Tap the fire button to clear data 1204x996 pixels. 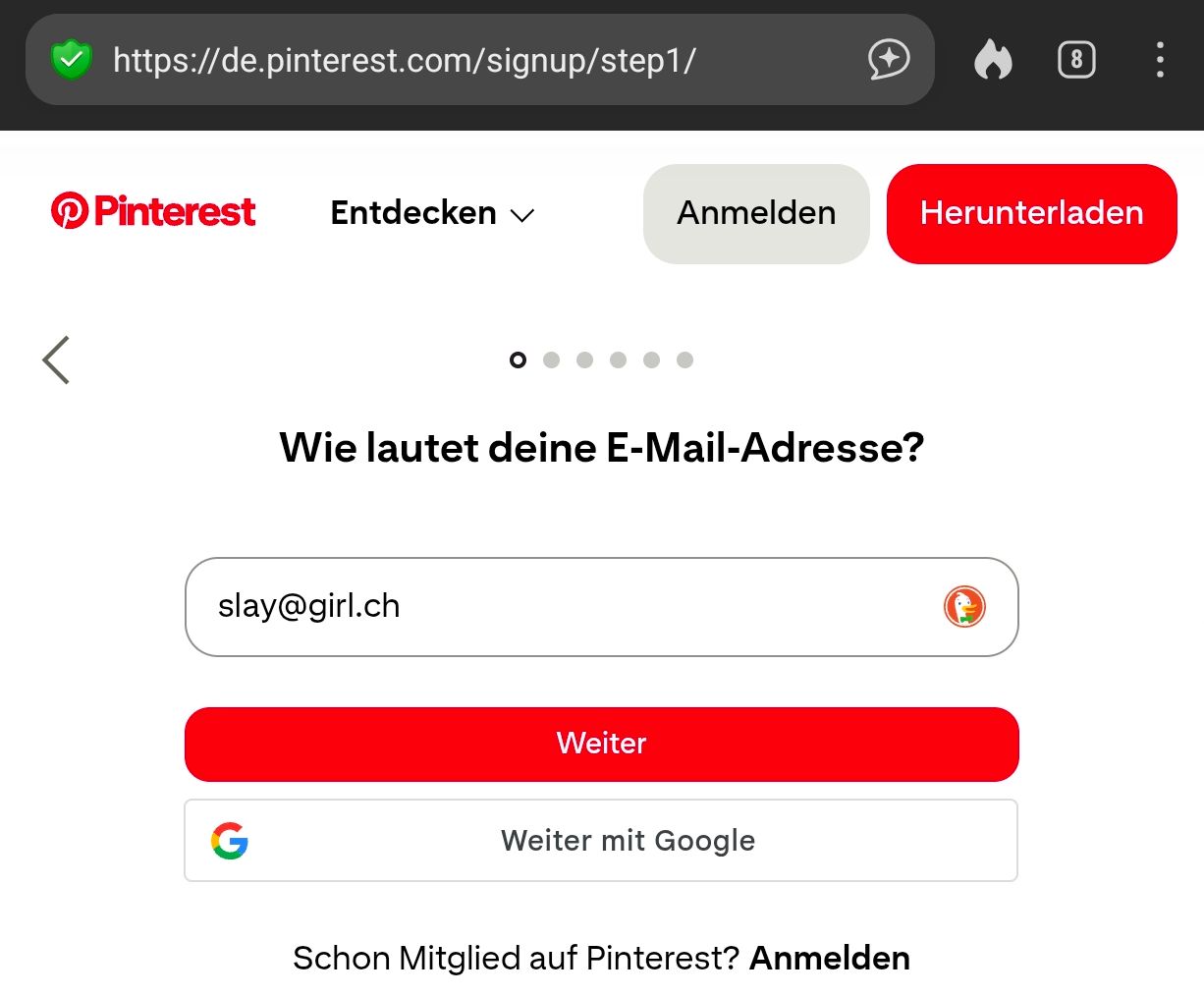(x=993, y=60)
